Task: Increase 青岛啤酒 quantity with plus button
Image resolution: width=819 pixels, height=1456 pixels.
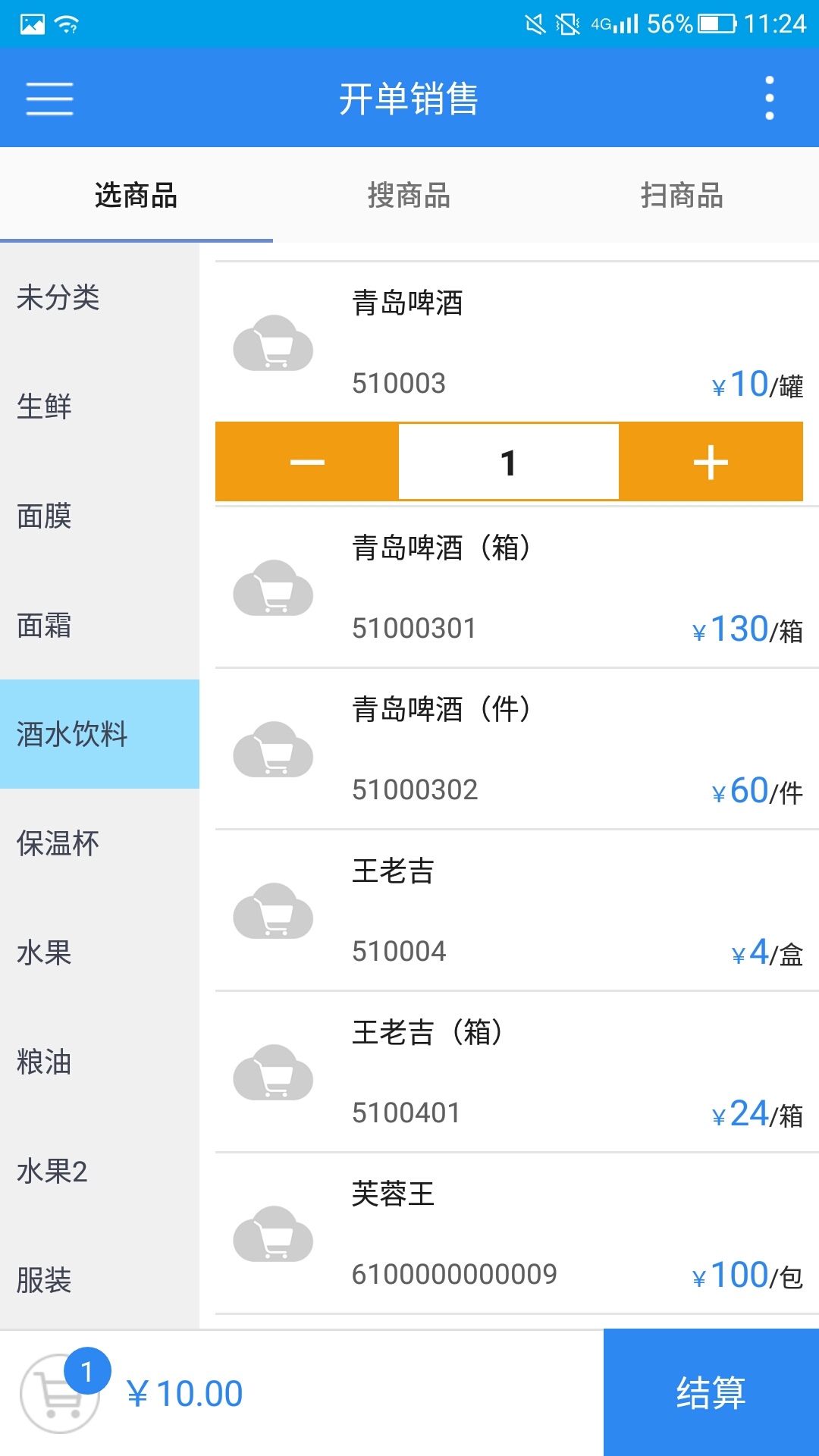Action: click(711, 462)
